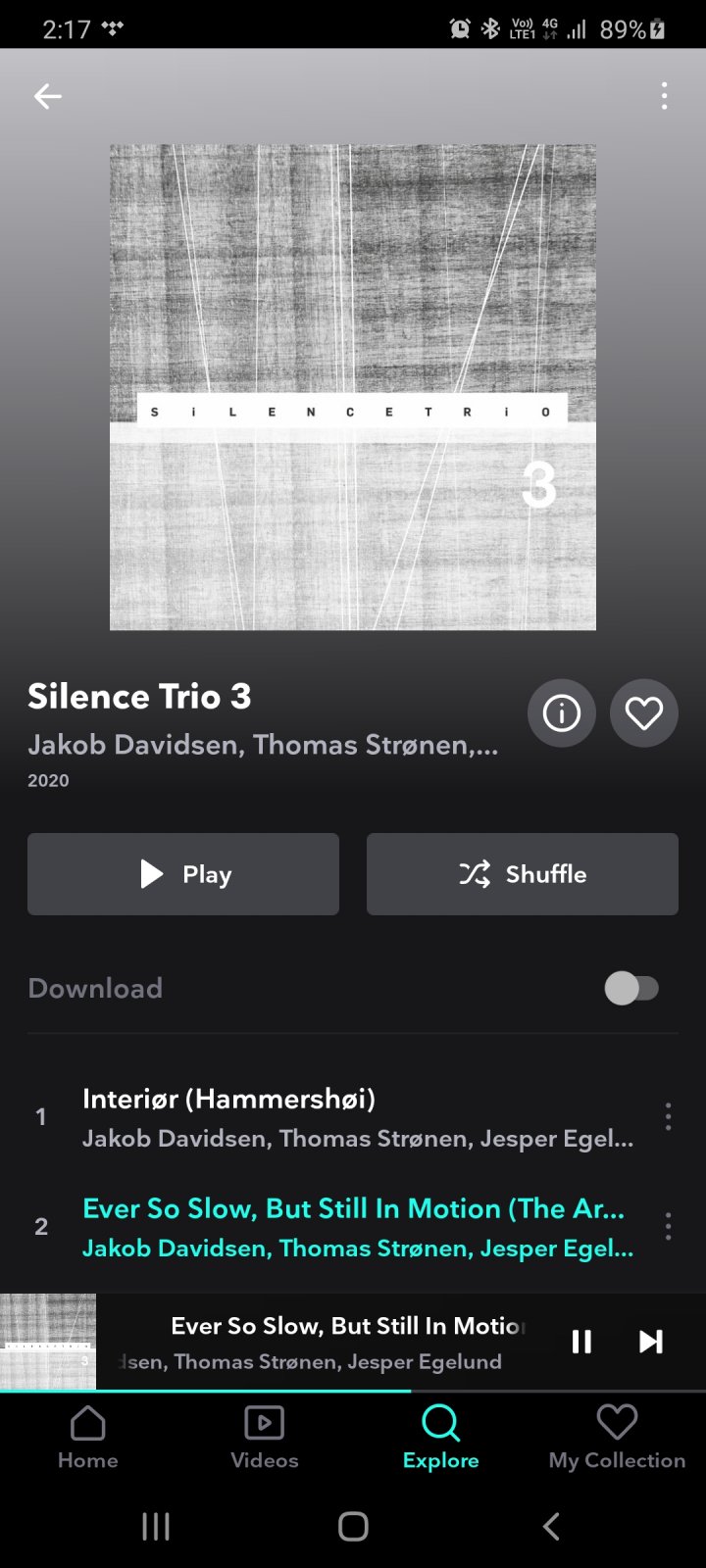
Task: View album info for Silence Trio 3
Action: (561, 713)
